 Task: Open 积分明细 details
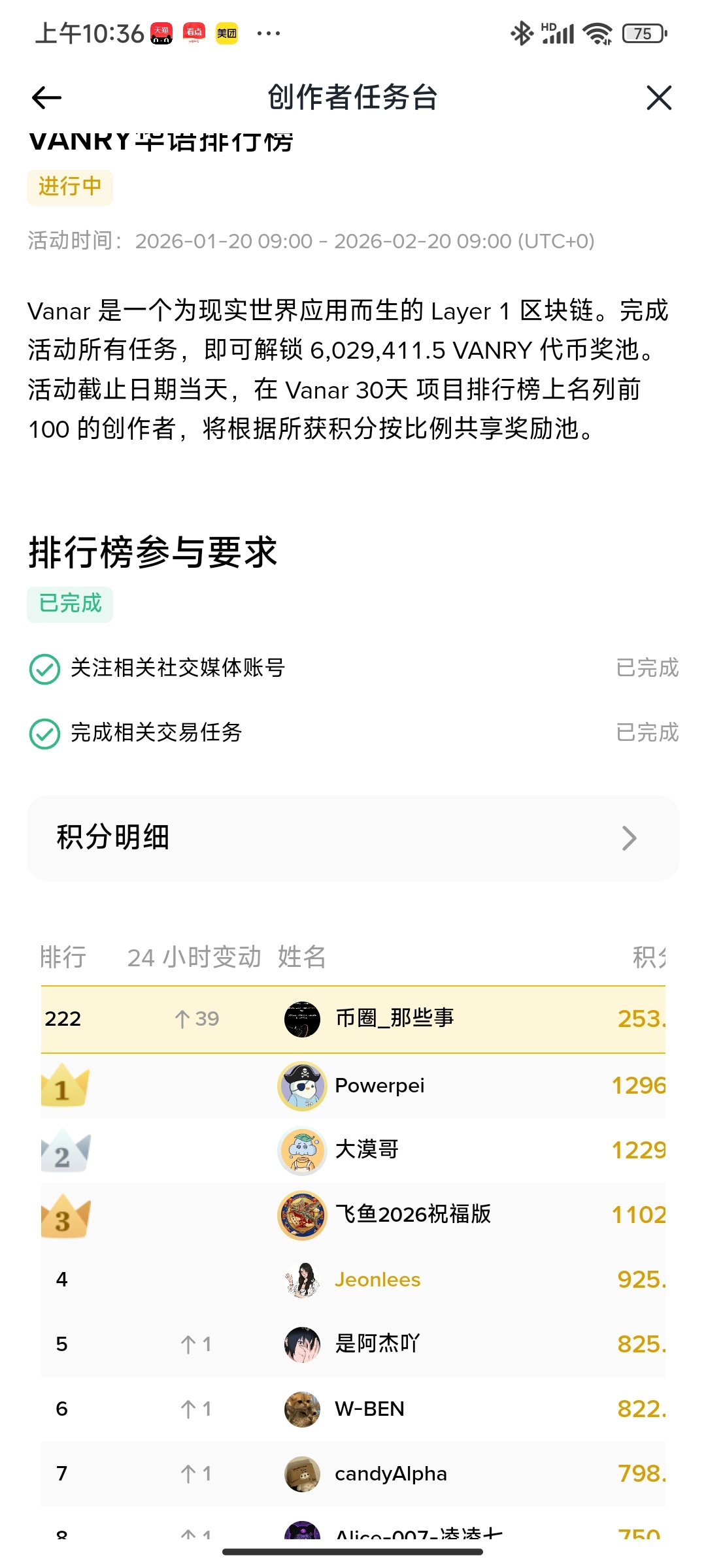click(x=353, y=838)
